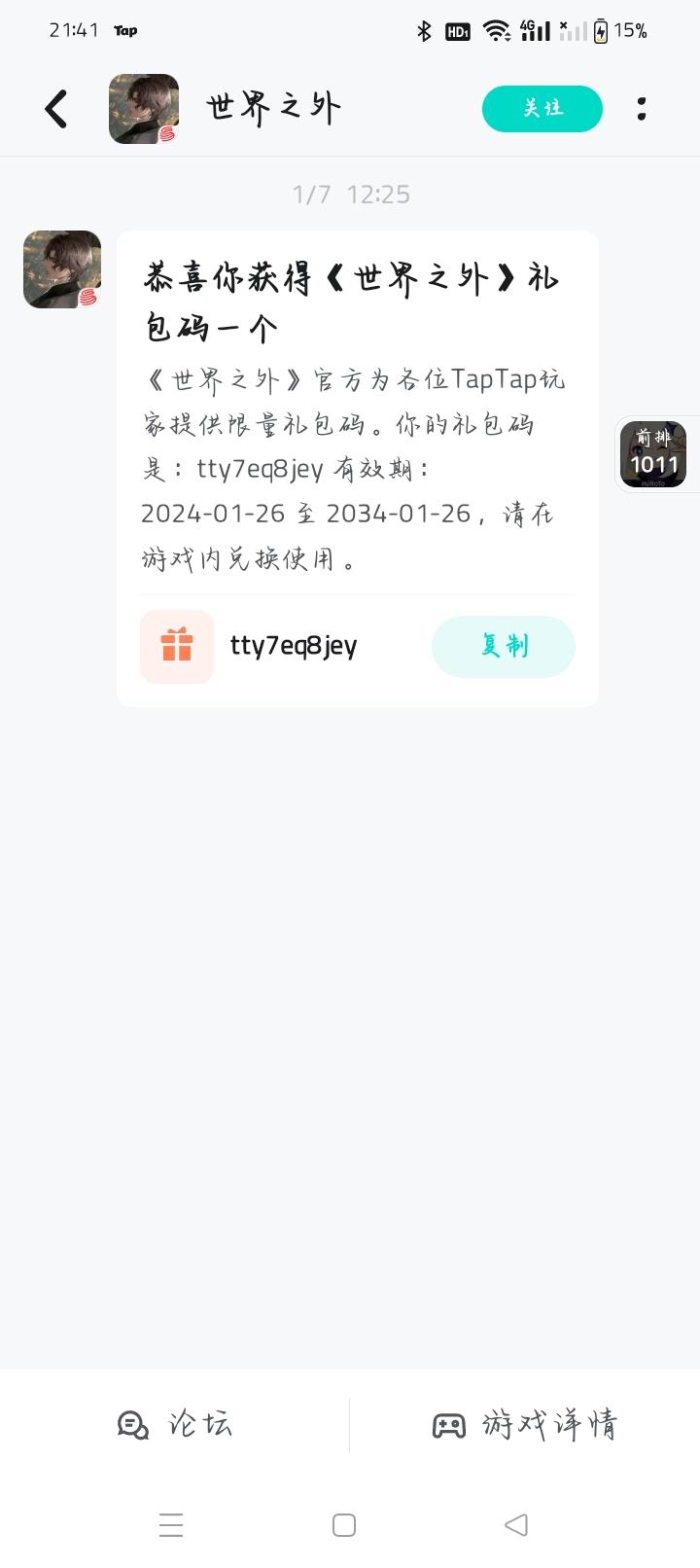Open the three-dot overflow menu
Viewport: 700px width, 1568px height.
pos(642,109)
